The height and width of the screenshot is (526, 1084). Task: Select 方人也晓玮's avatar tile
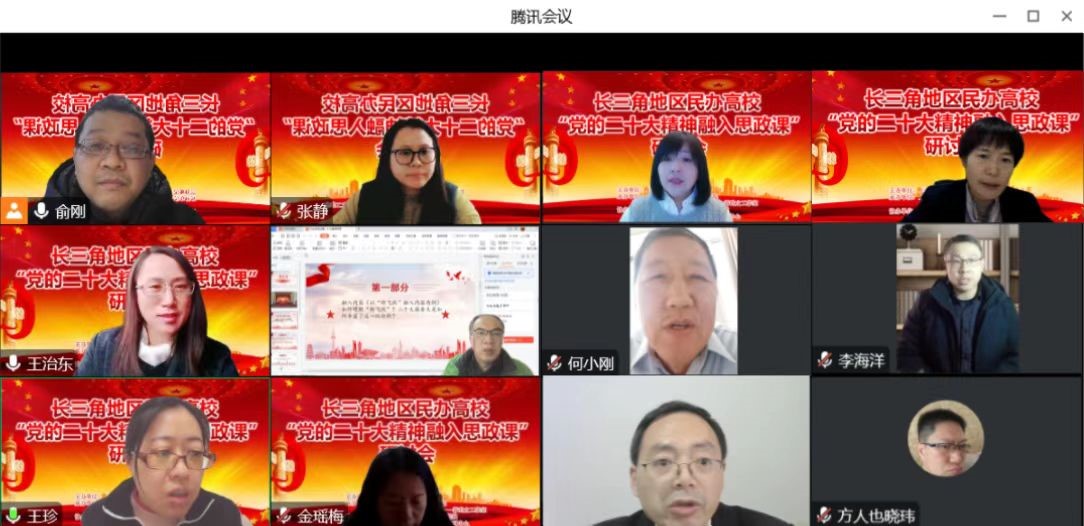tap(946, 440)
